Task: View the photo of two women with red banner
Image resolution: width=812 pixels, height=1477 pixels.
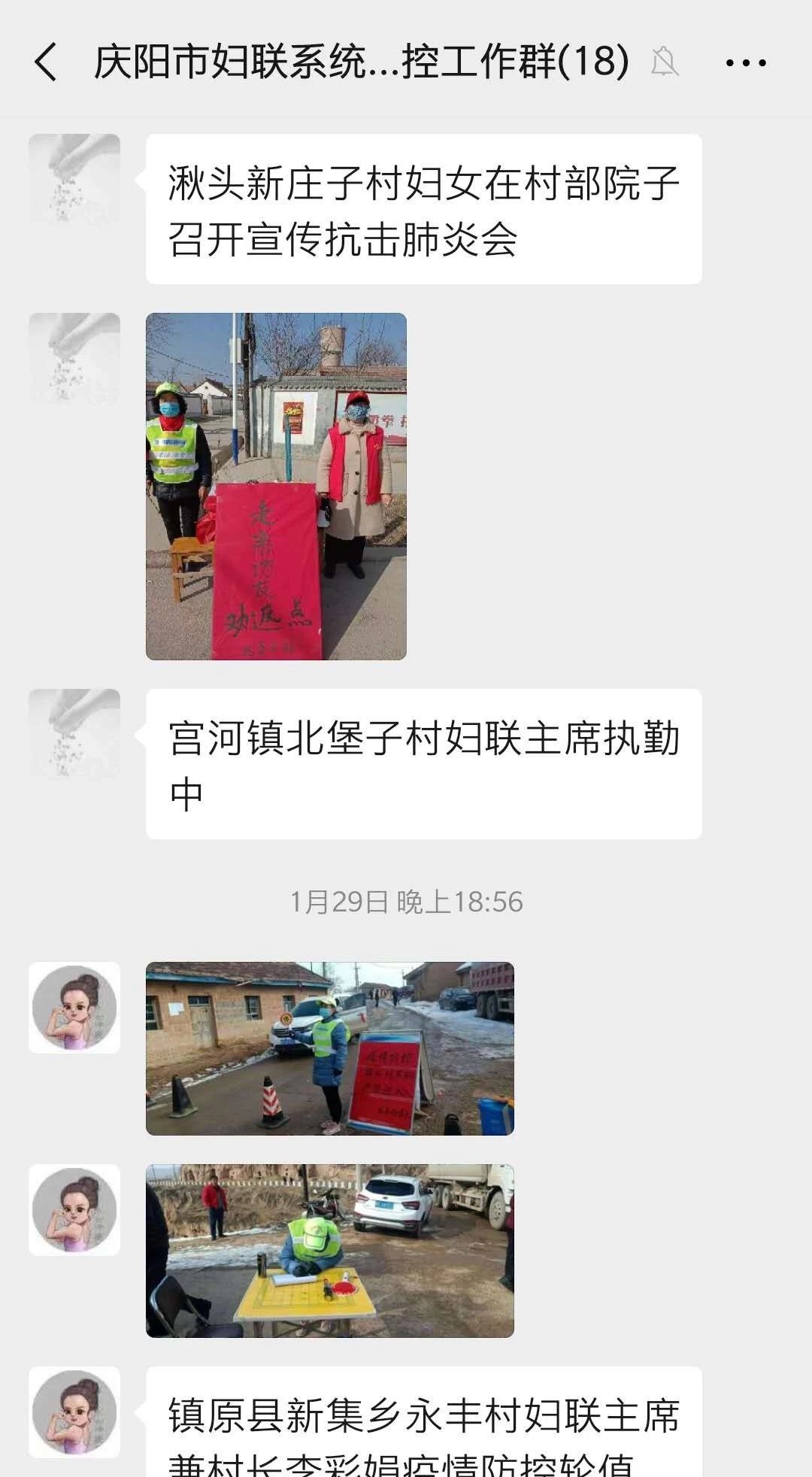Action: [x=276, y=487]
